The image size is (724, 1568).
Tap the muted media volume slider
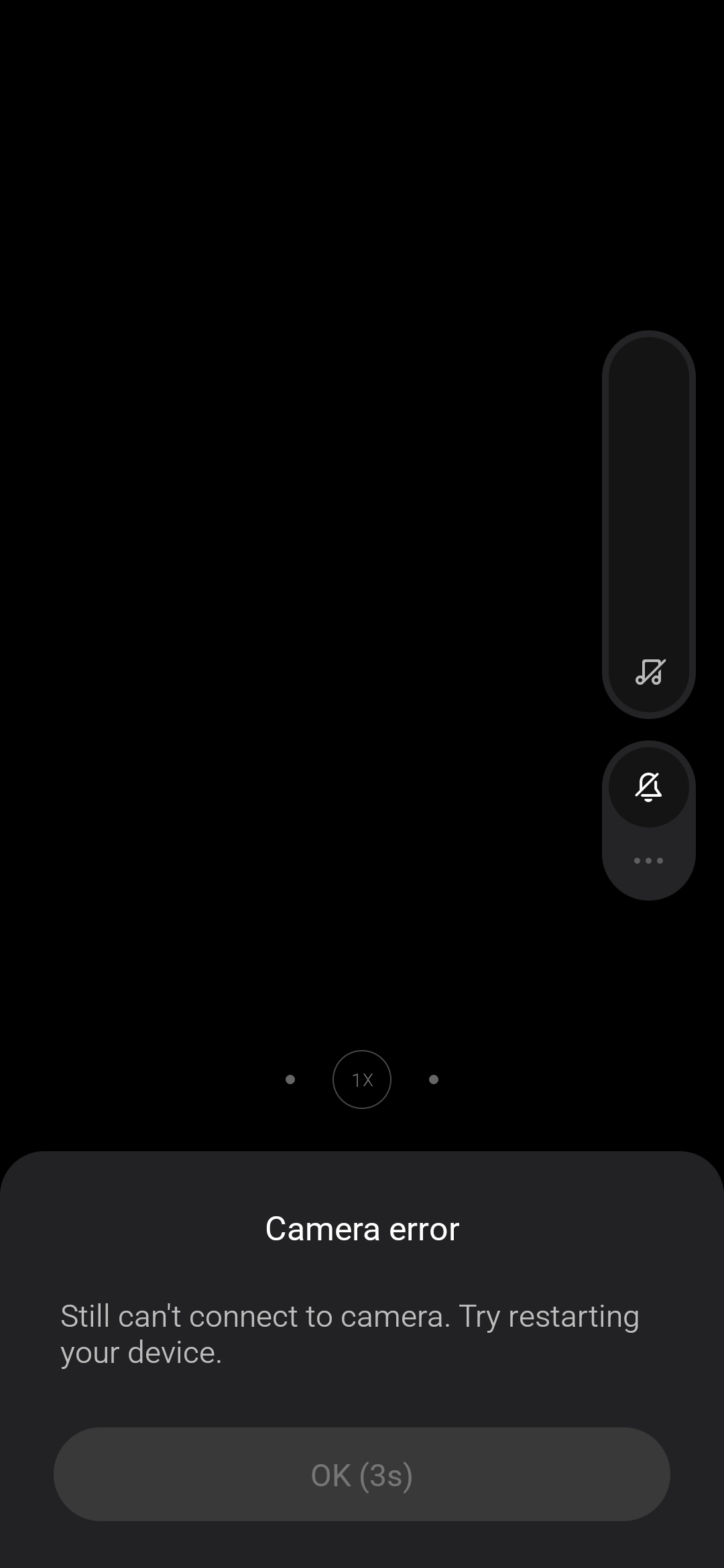pos(648,525)
